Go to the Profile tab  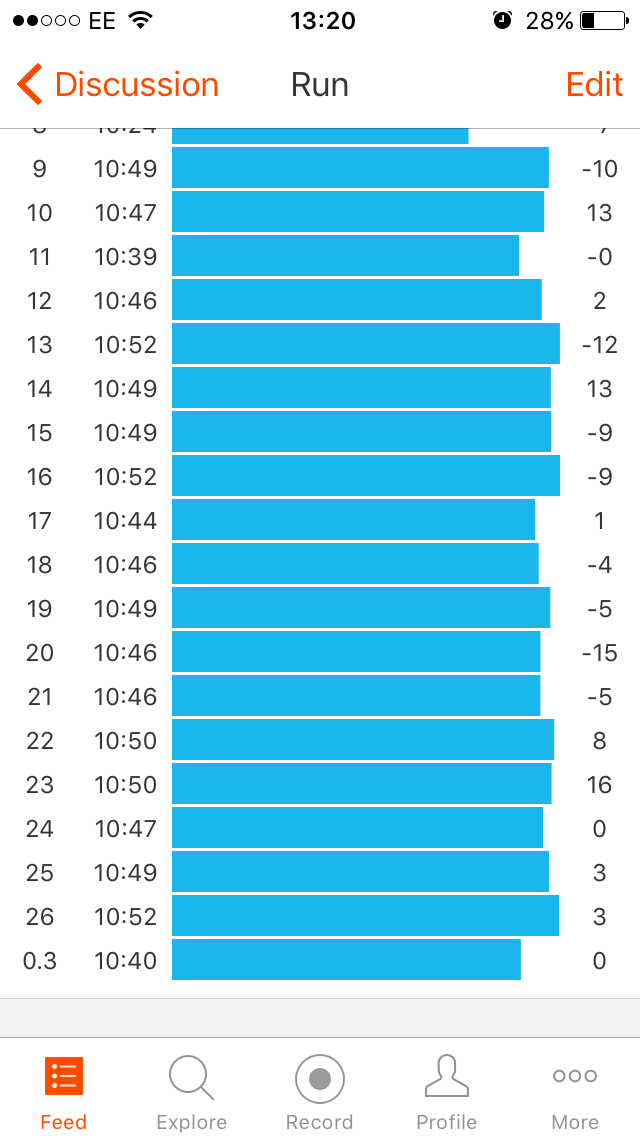447,1092
